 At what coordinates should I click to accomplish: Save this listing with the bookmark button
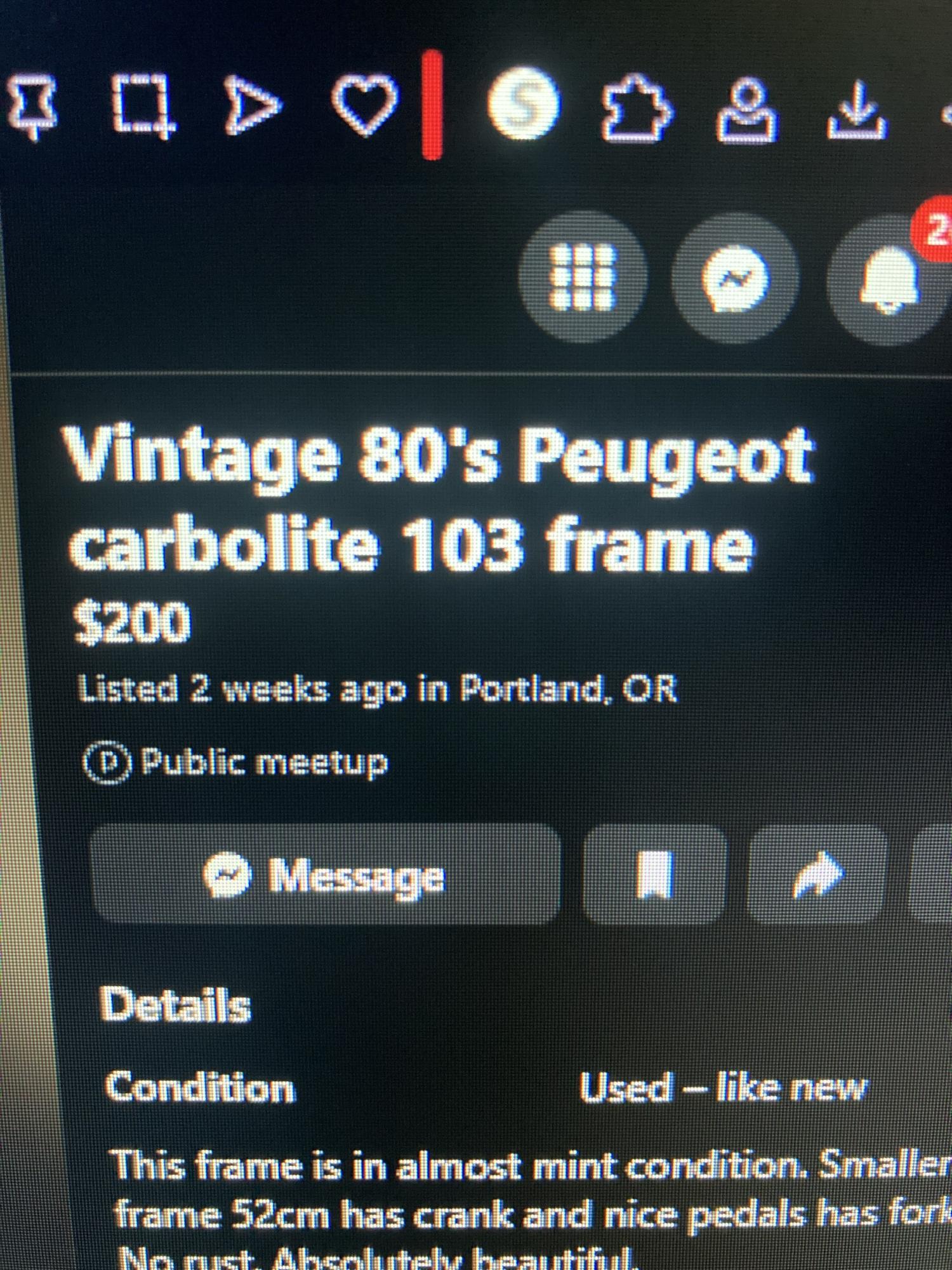coord(654,875)
